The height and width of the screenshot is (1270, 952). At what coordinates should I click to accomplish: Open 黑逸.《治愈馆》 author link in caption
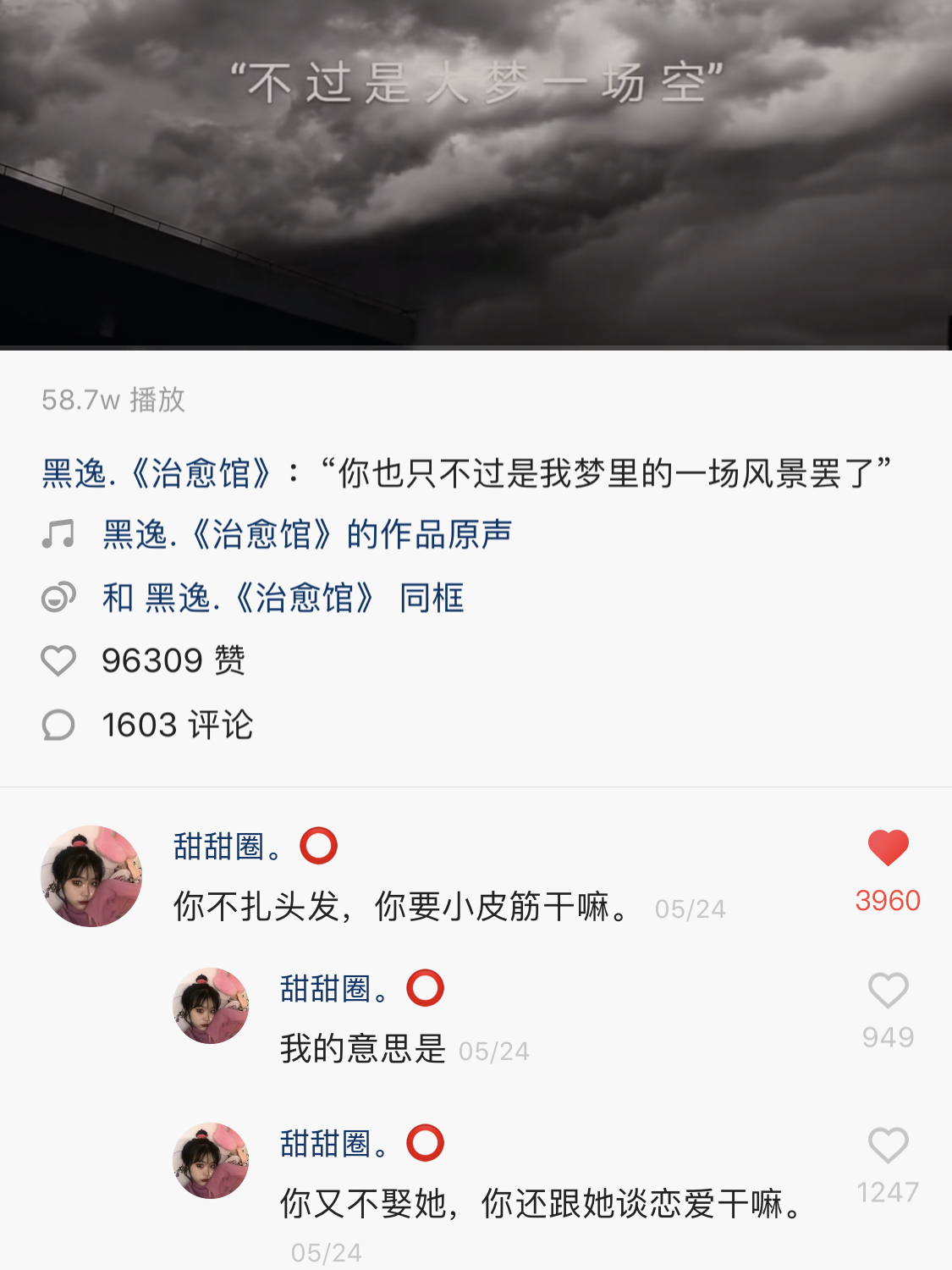(157, 473)
